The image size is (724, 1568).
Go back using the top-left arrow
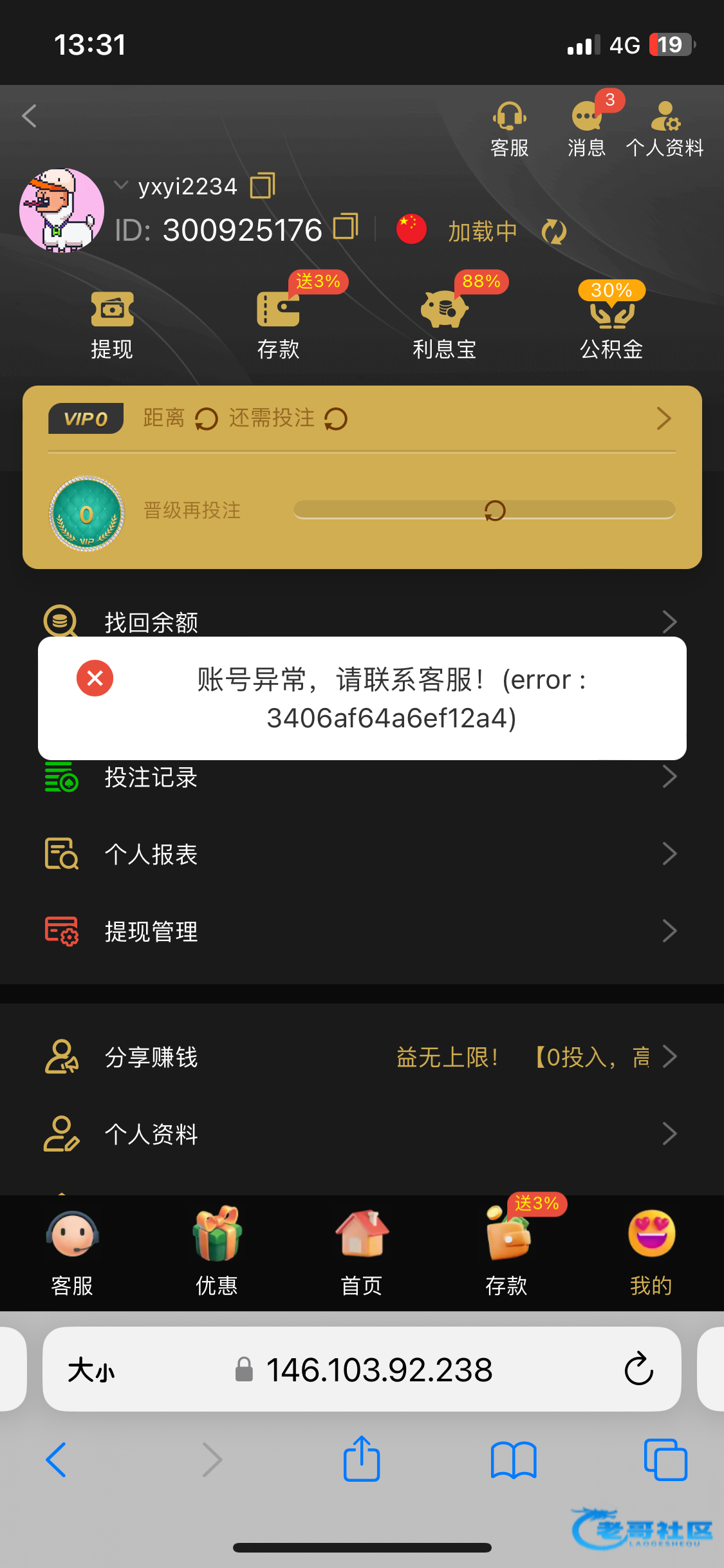coord(30,117)
